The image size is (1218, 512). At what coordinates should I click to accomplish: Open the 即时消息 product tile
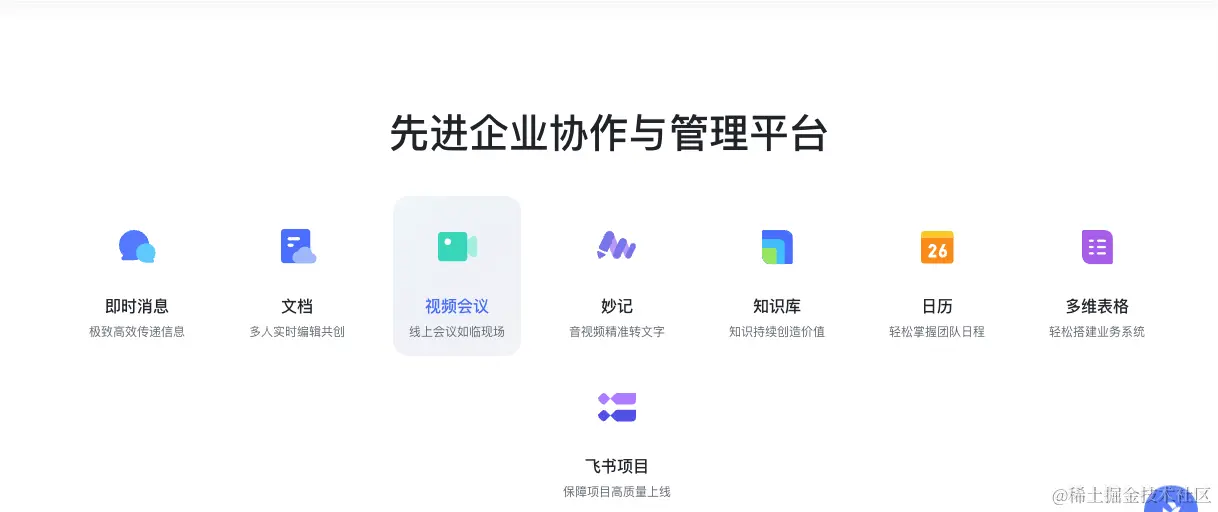pyautogui.click(x=137, y=277)
